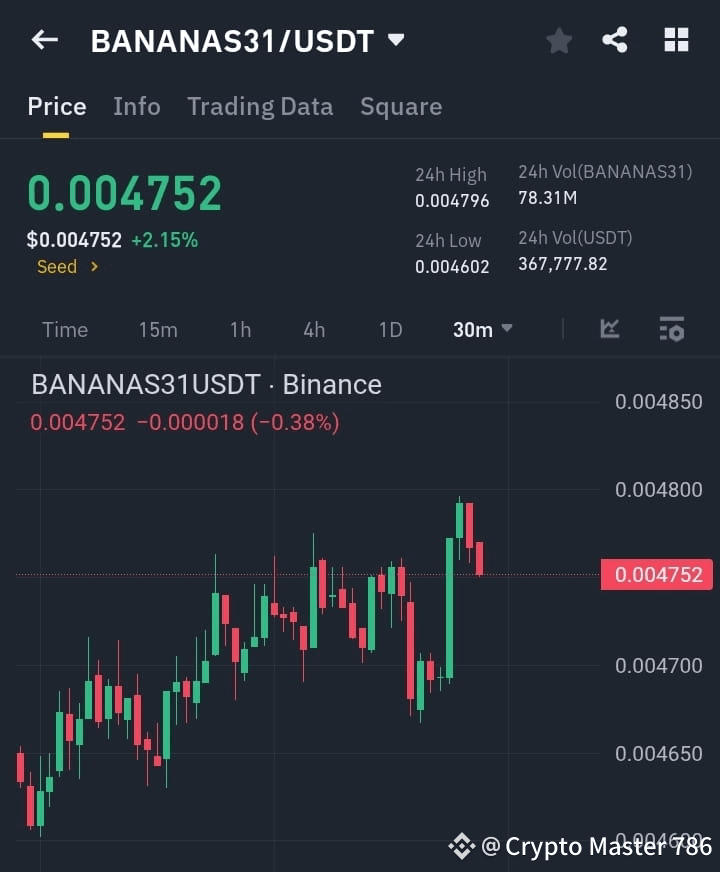Open the 30m interval dropdown
The height and width of the screenshot is (872, 720).
click(482, 329)
